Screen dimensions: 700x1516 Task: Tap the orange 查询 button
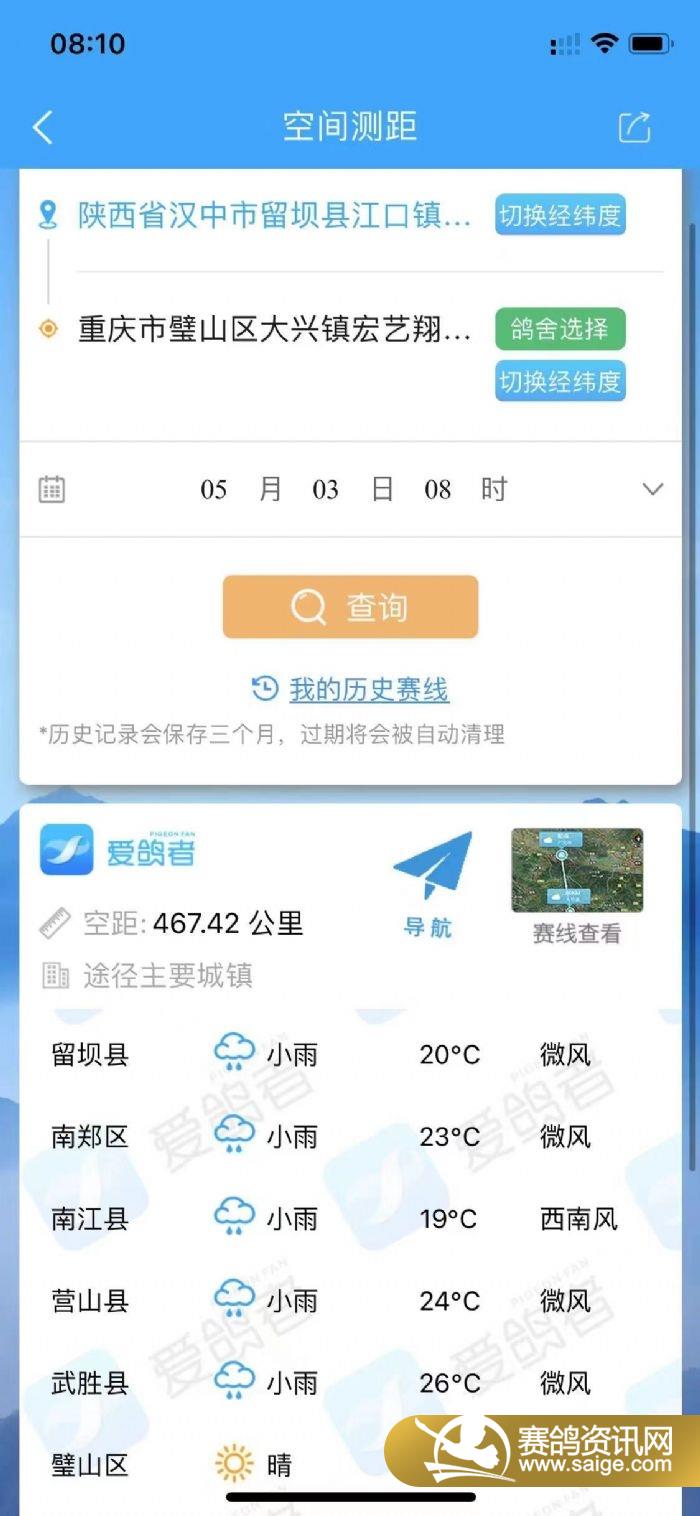pyautogui.click(x=350, y=607)
